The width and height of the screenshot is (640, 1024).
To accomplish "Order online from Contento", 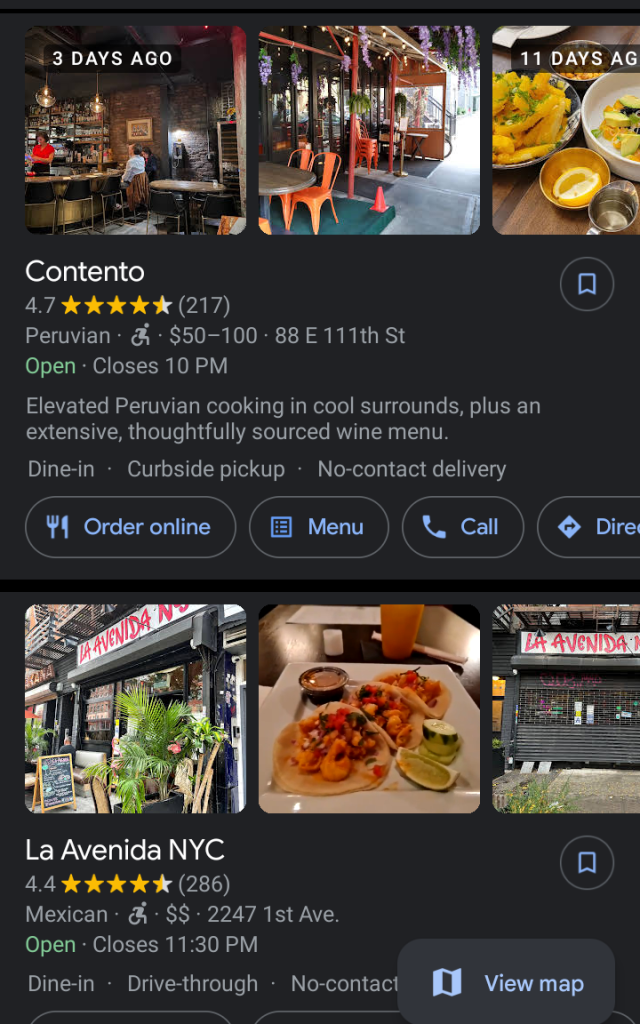I will (130, 527).
